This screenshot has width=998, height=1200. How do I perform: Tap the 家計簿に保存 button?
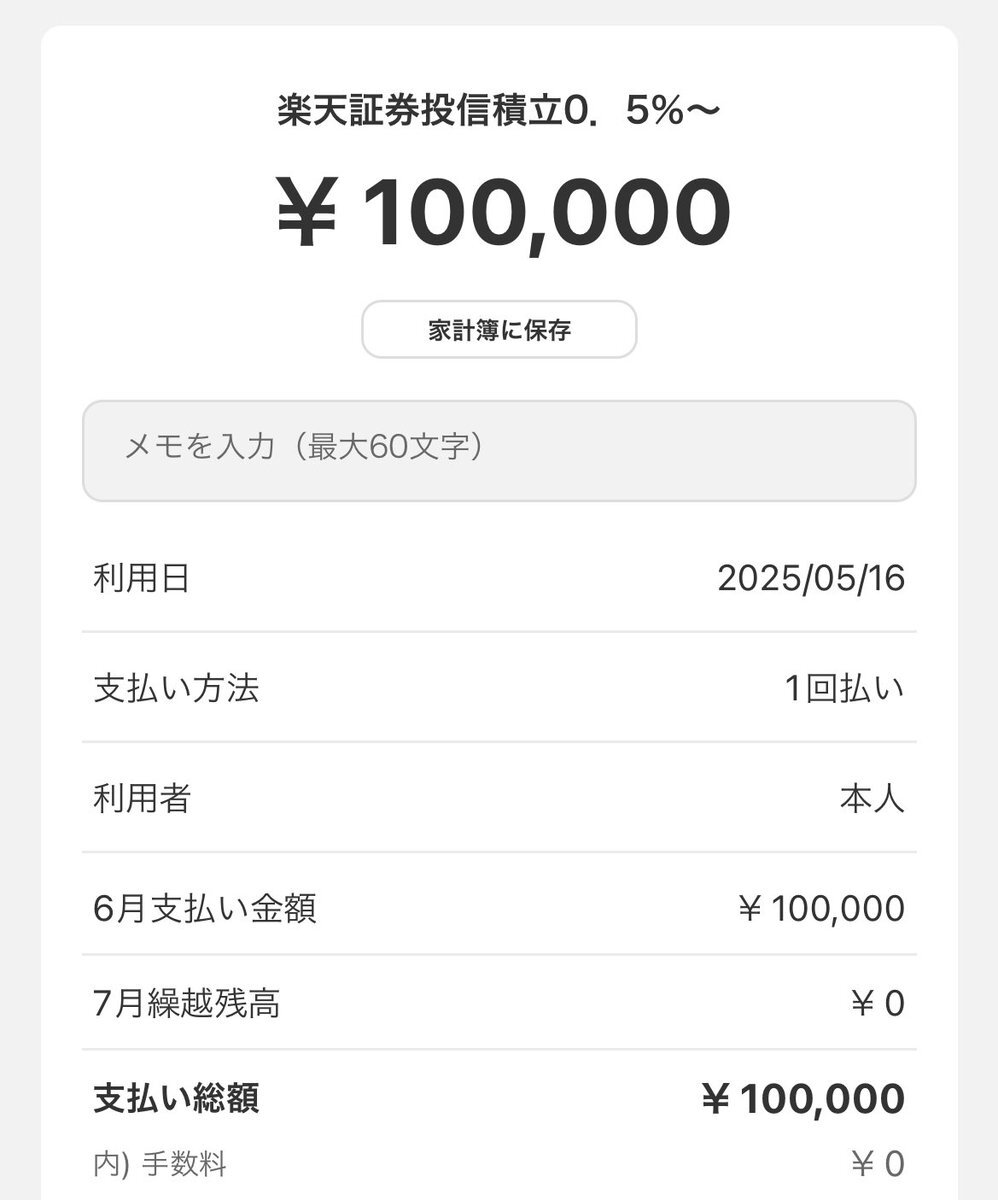pyautogui.click(x=499, y=330)
